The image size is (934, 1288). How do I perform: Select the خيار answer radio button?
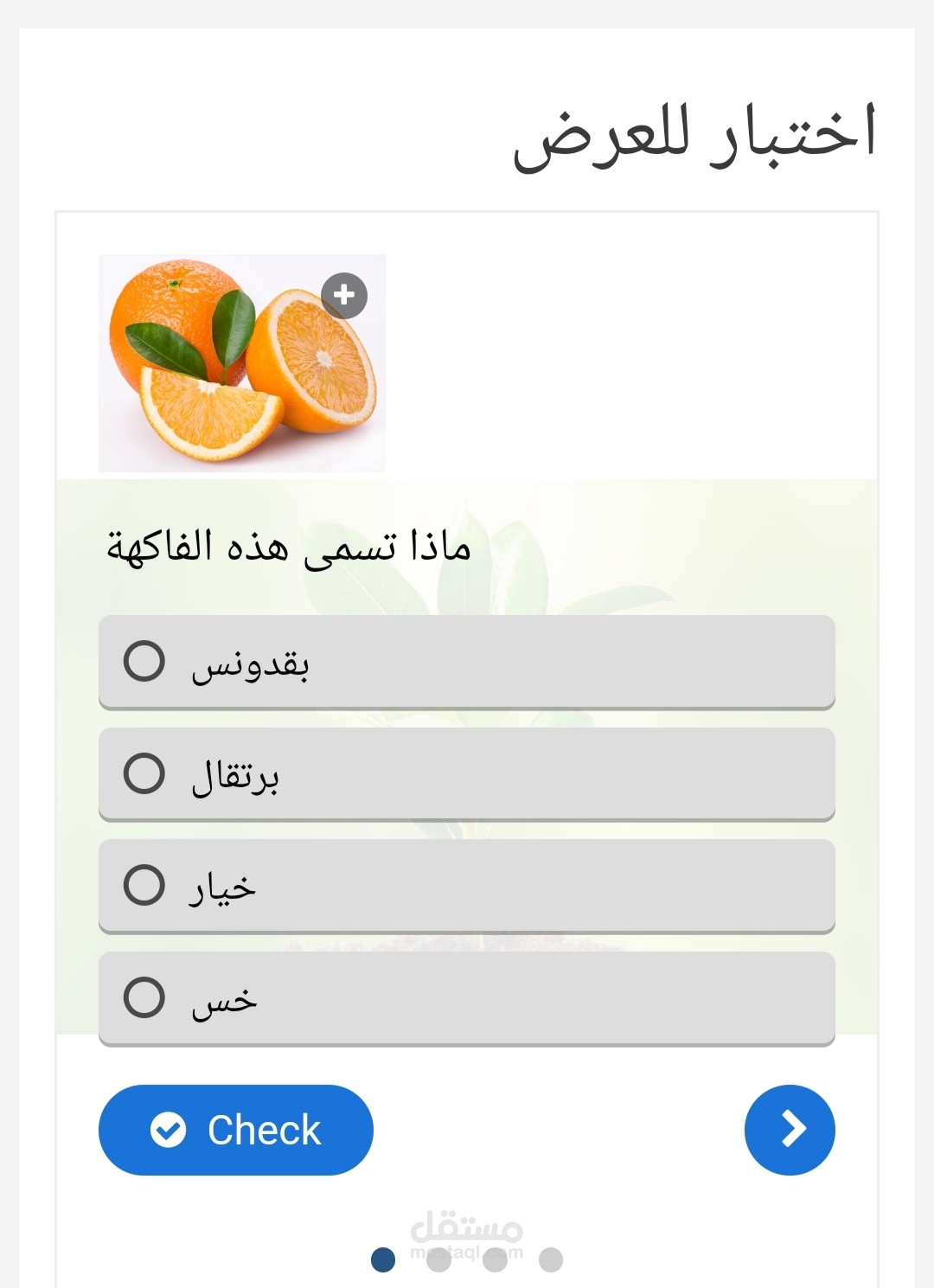point(144,885)
